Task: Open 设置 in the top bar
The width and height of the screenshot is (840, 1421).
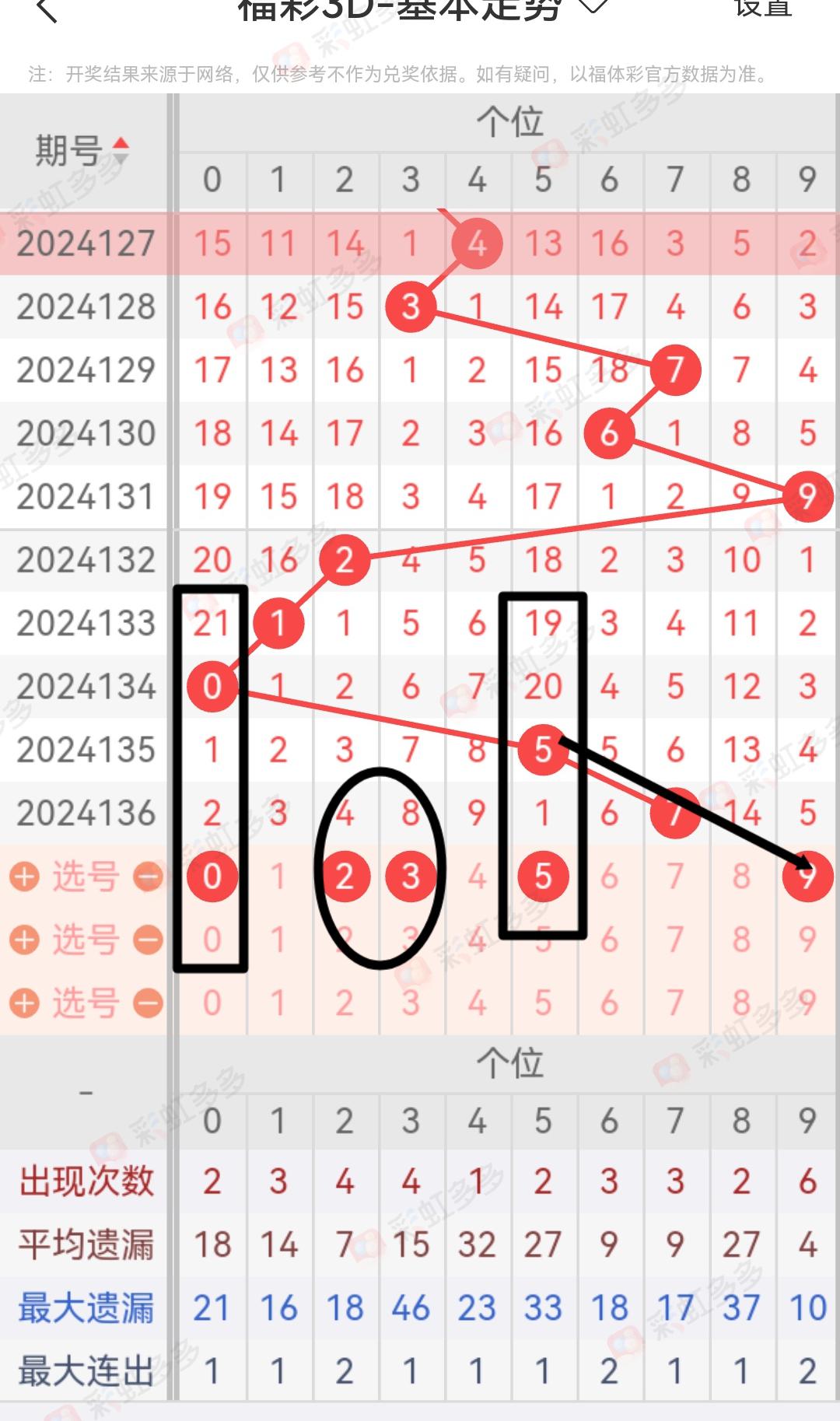Action: click(763, 8)
